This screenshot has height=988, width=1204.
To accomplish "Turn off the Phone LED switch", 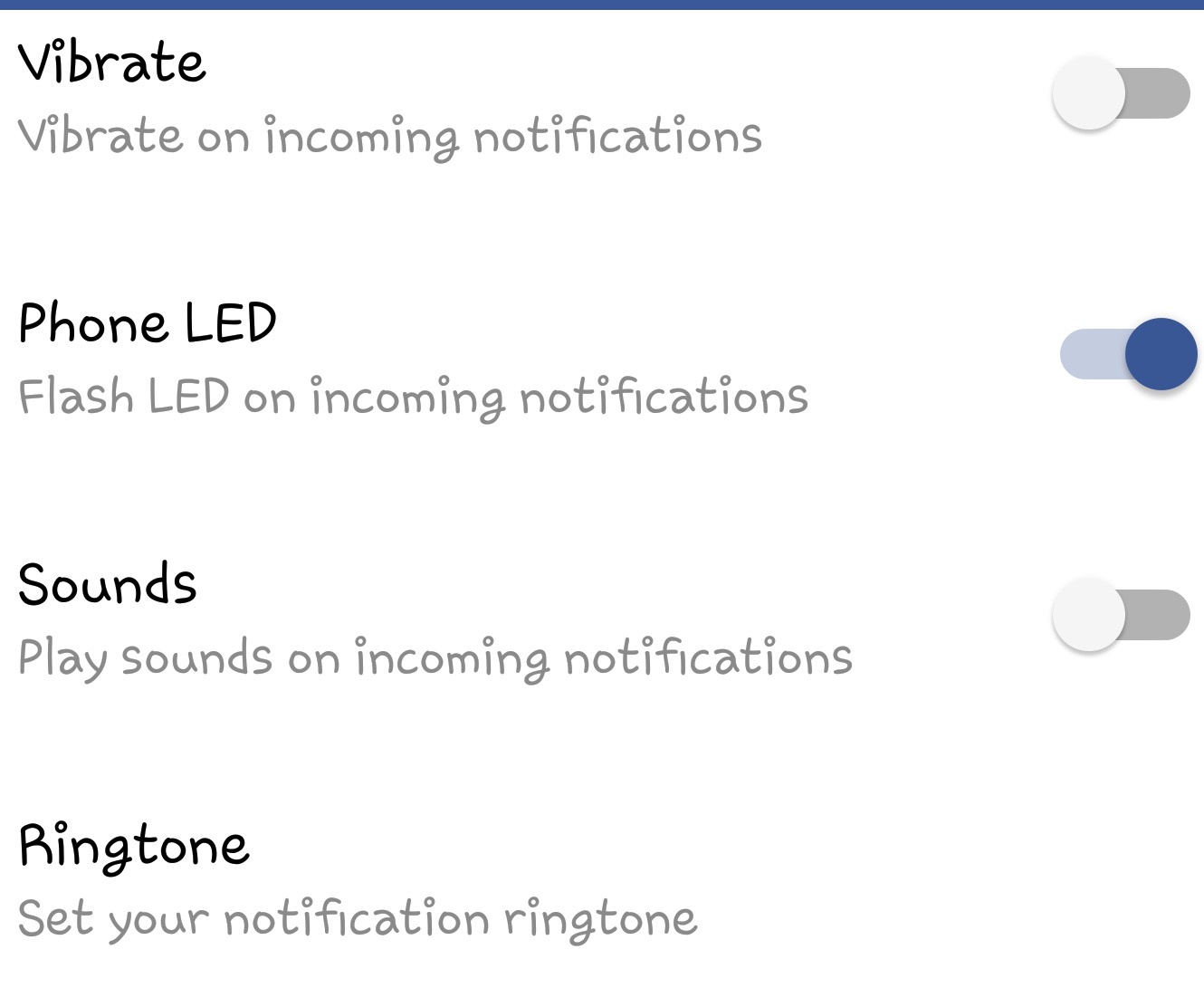I will pos(1128,354).
